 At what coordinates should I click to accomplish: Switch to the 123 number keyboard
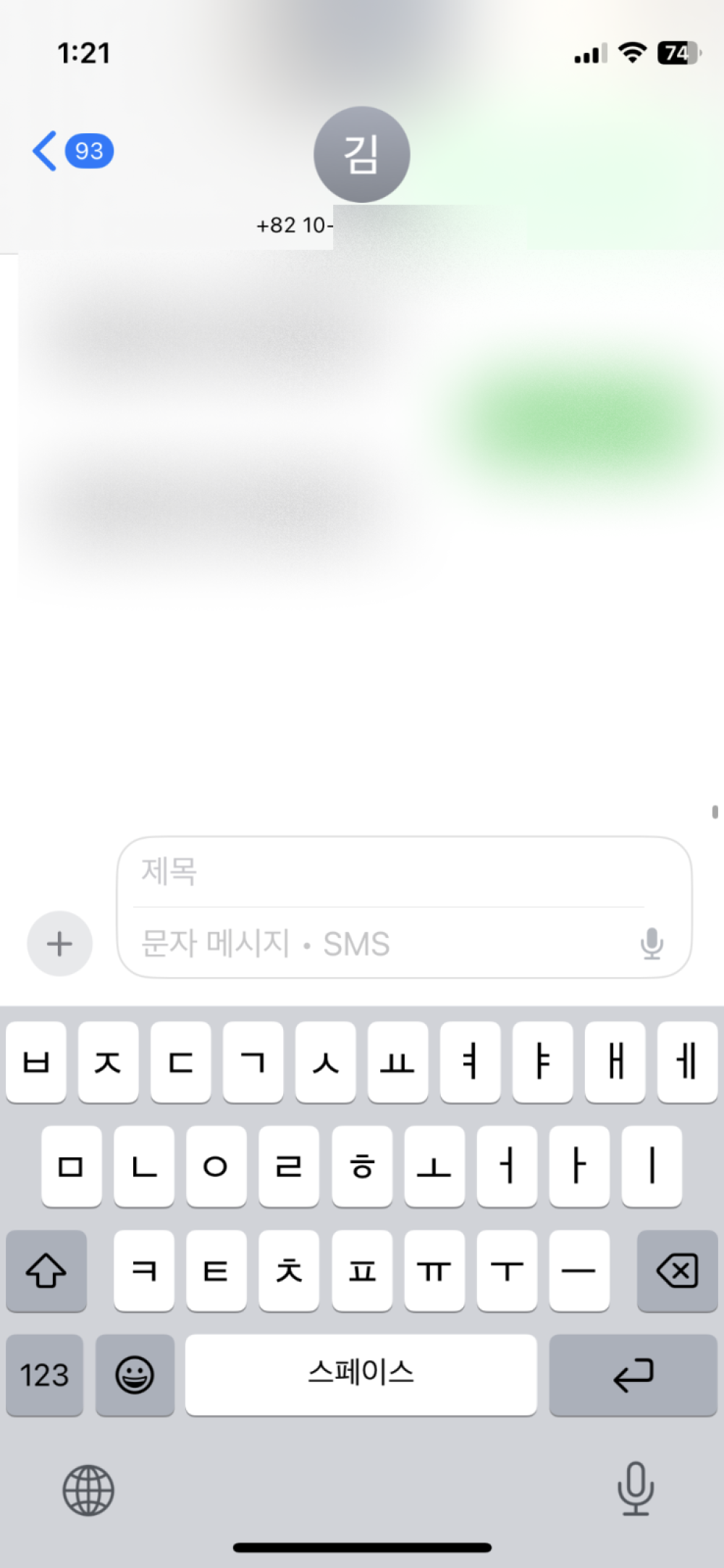[x=45, y=1375]
